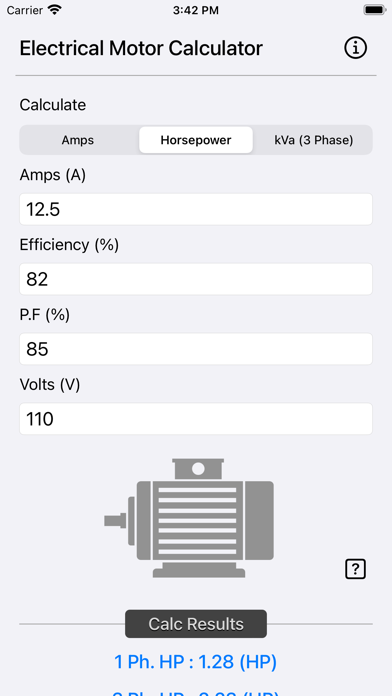The image size is (392, 696).
Task: Tap the Efficiency (%) field showing 82
Action: click(196, 279)
